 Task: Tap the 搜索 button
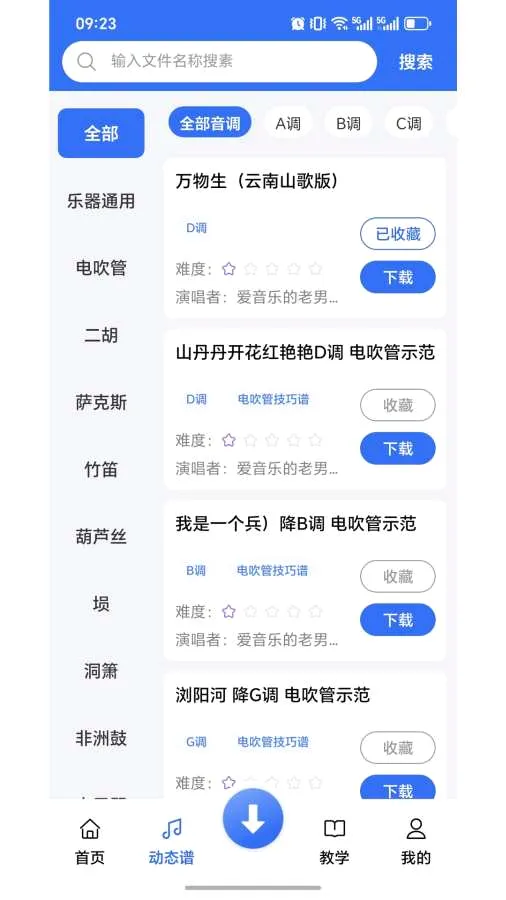pyautogui.click(x=416, y=62)
